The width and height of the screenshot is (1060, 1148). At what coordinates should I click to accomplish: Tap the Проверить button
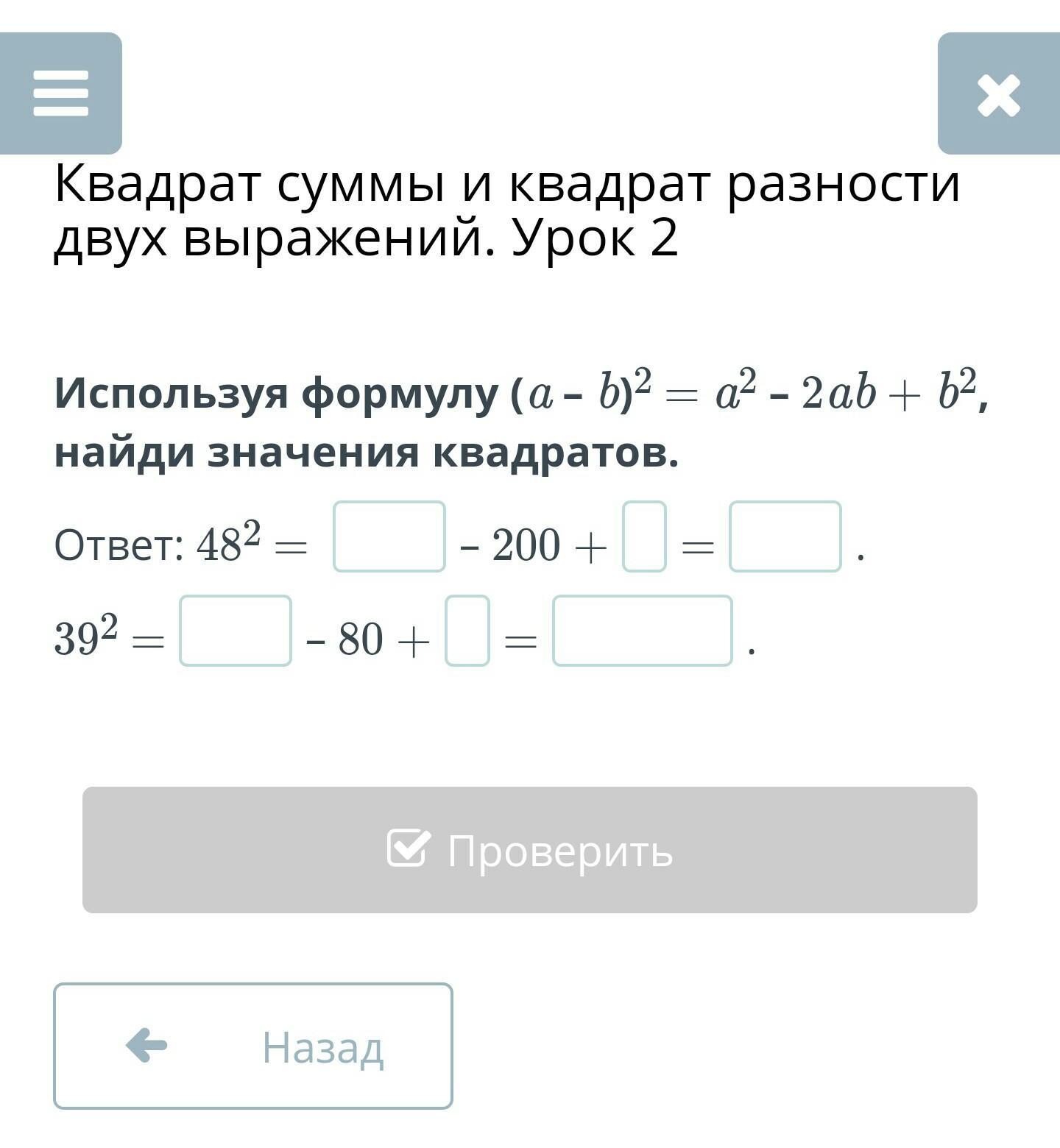click(529, 850)
